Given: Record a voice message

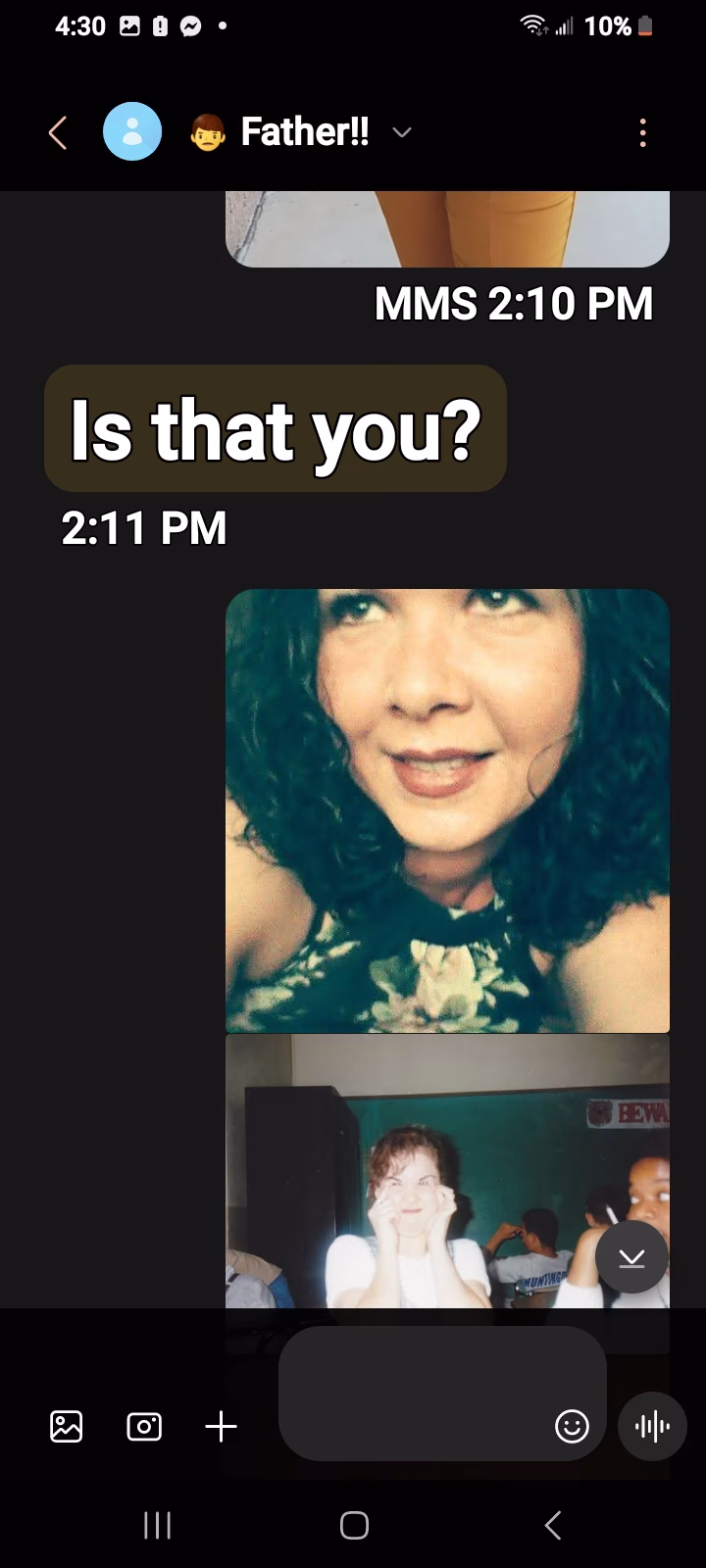Looking at the screenshot, I should click(652, 1426).
